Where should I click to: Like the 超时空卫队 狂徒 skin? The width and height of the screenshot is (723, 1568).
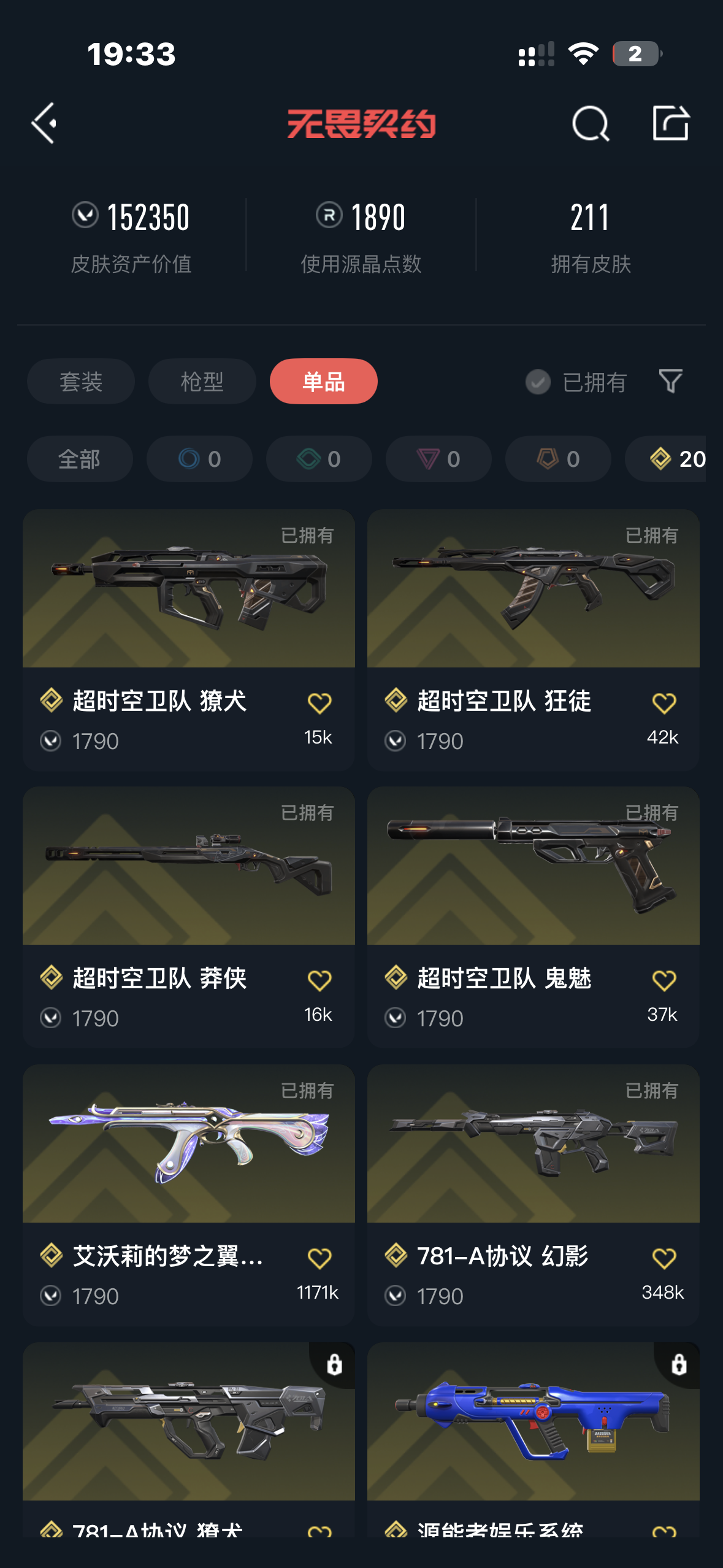click(664, 703)
